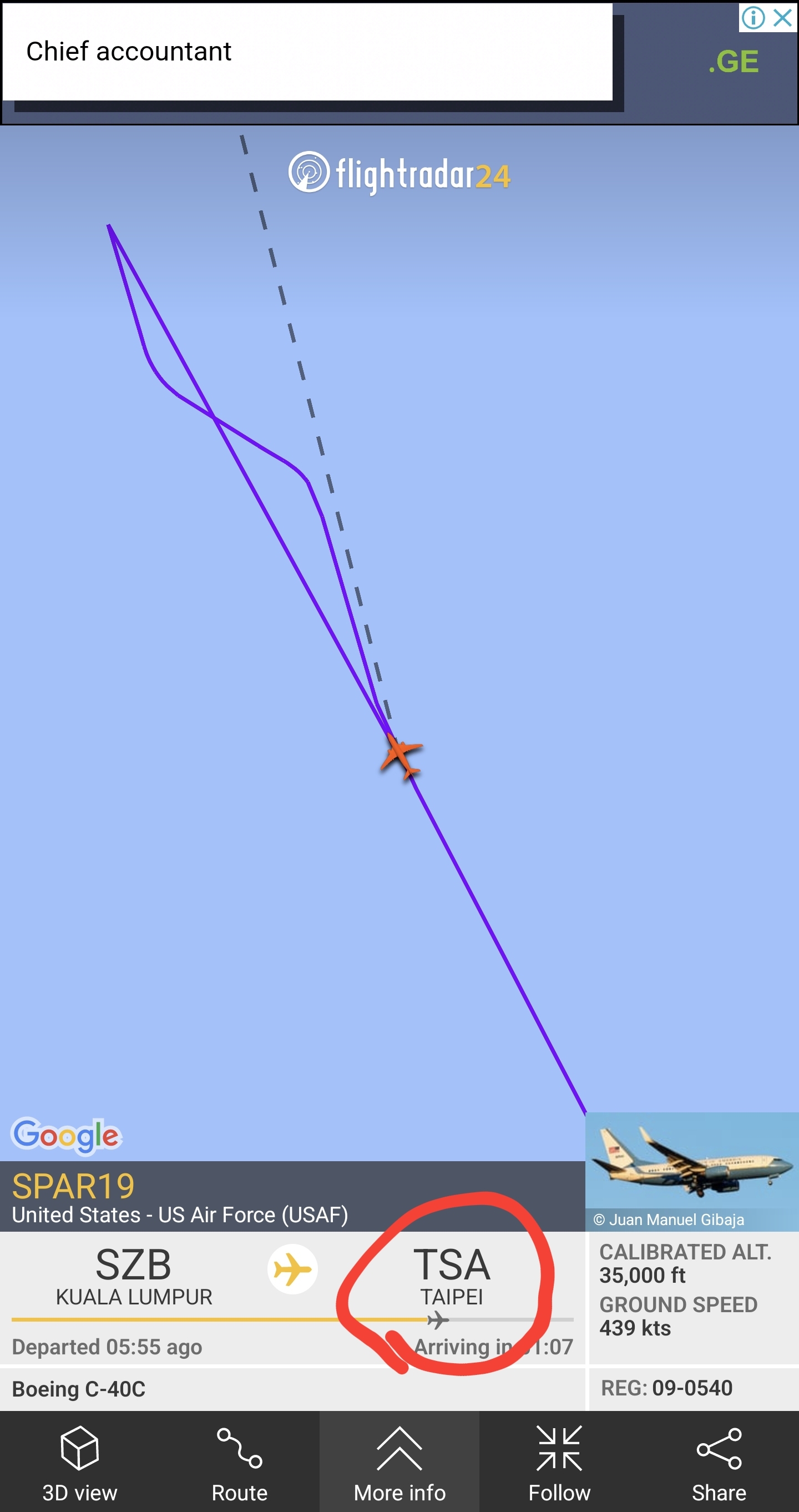Select the orange aircraft on the map

tap(401, 755)
